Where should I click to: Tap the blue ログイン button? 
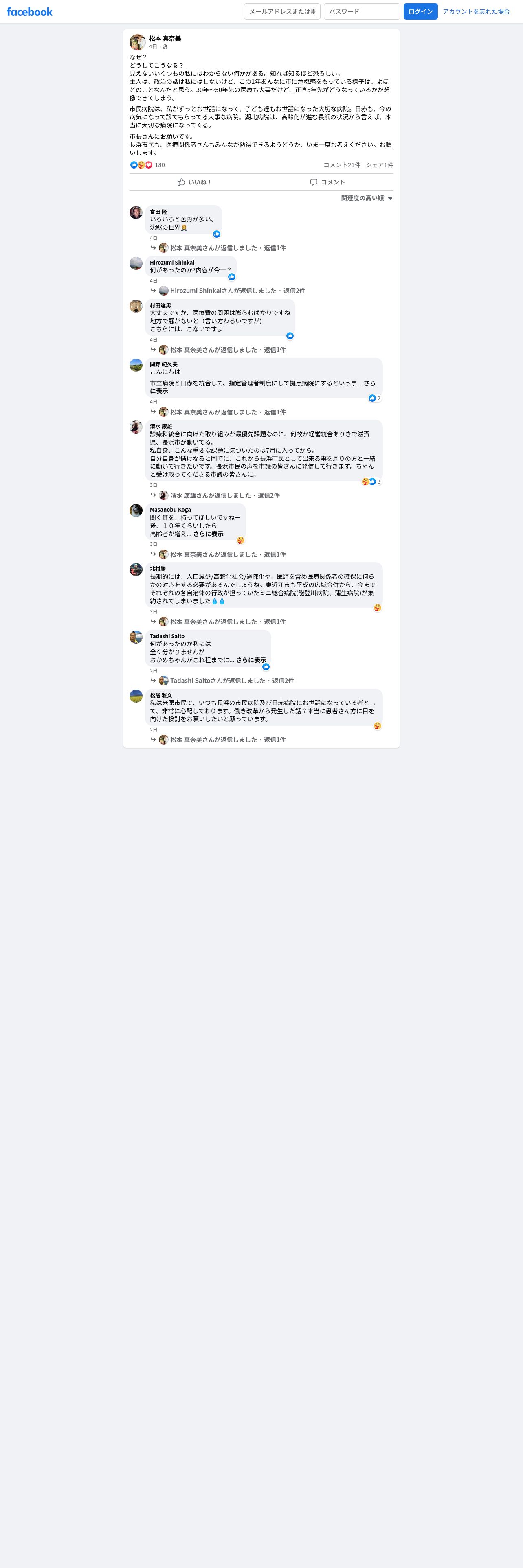click(420, 11)
